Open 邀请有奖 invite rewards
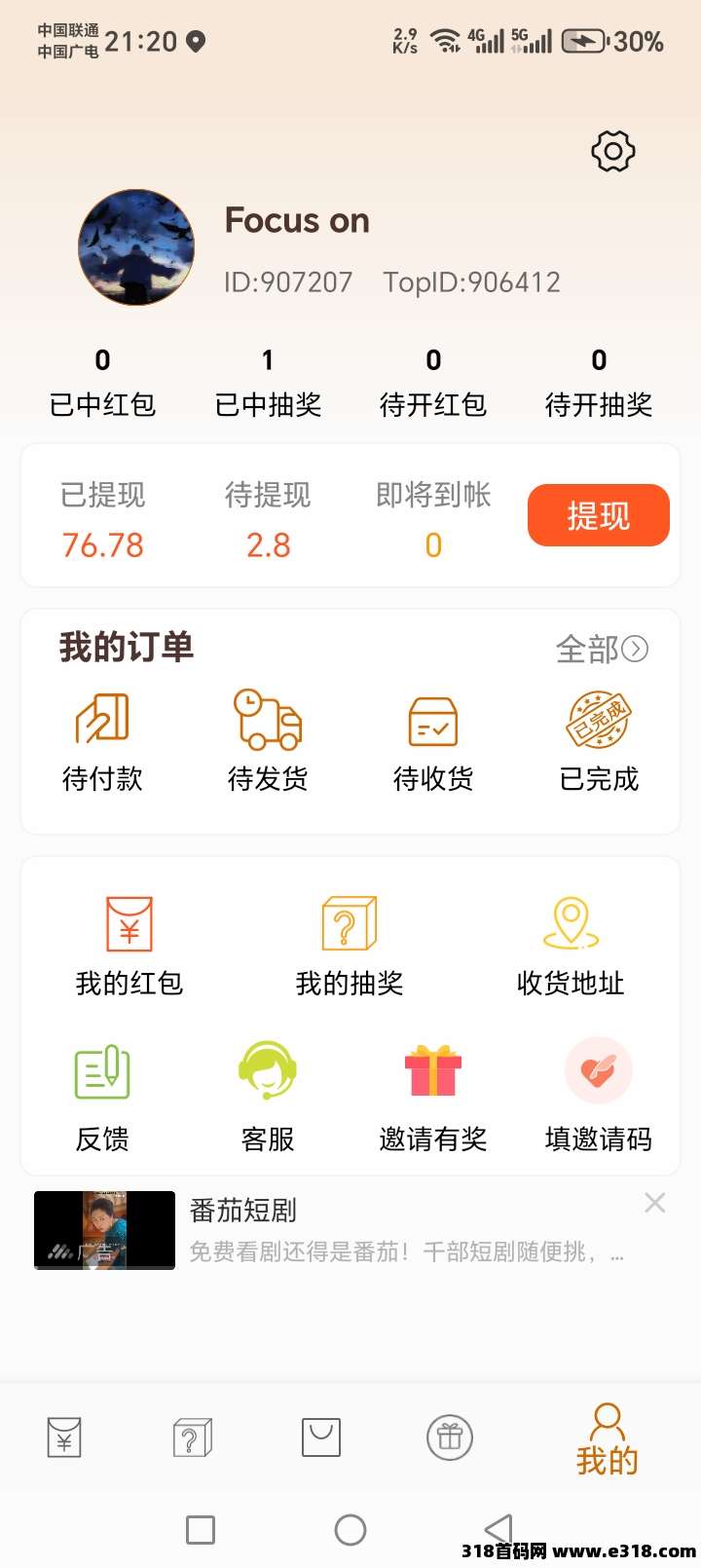701x1568 pixels. pos(433,1096)
